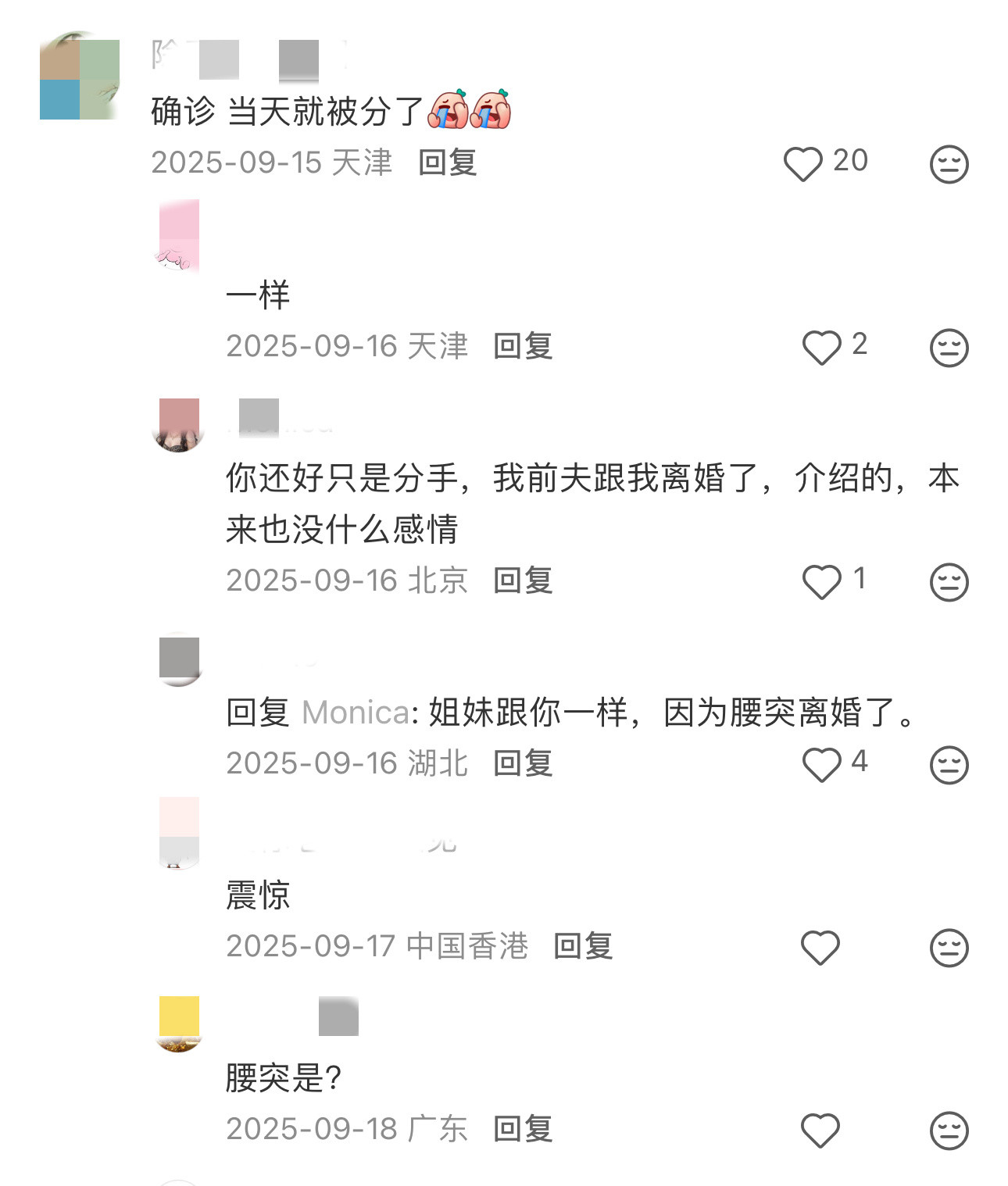Click the emoji icon next to Monica's divorce comment
Viewport: 1008px width, 1186px height.
pyautogui.click(x=948, y=580)
